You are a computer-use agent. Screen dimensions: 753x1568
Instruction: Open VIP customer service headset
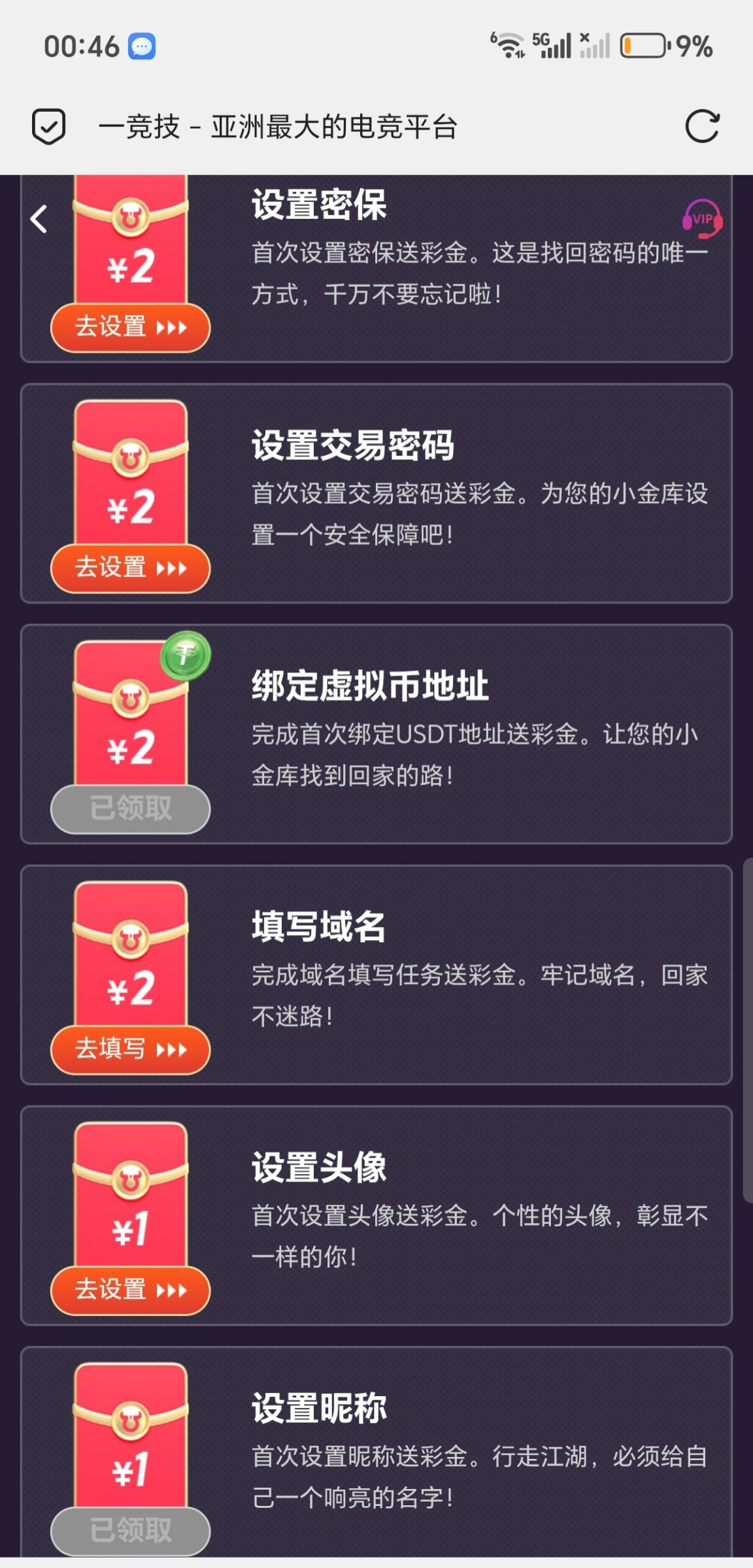coord(702,219)
